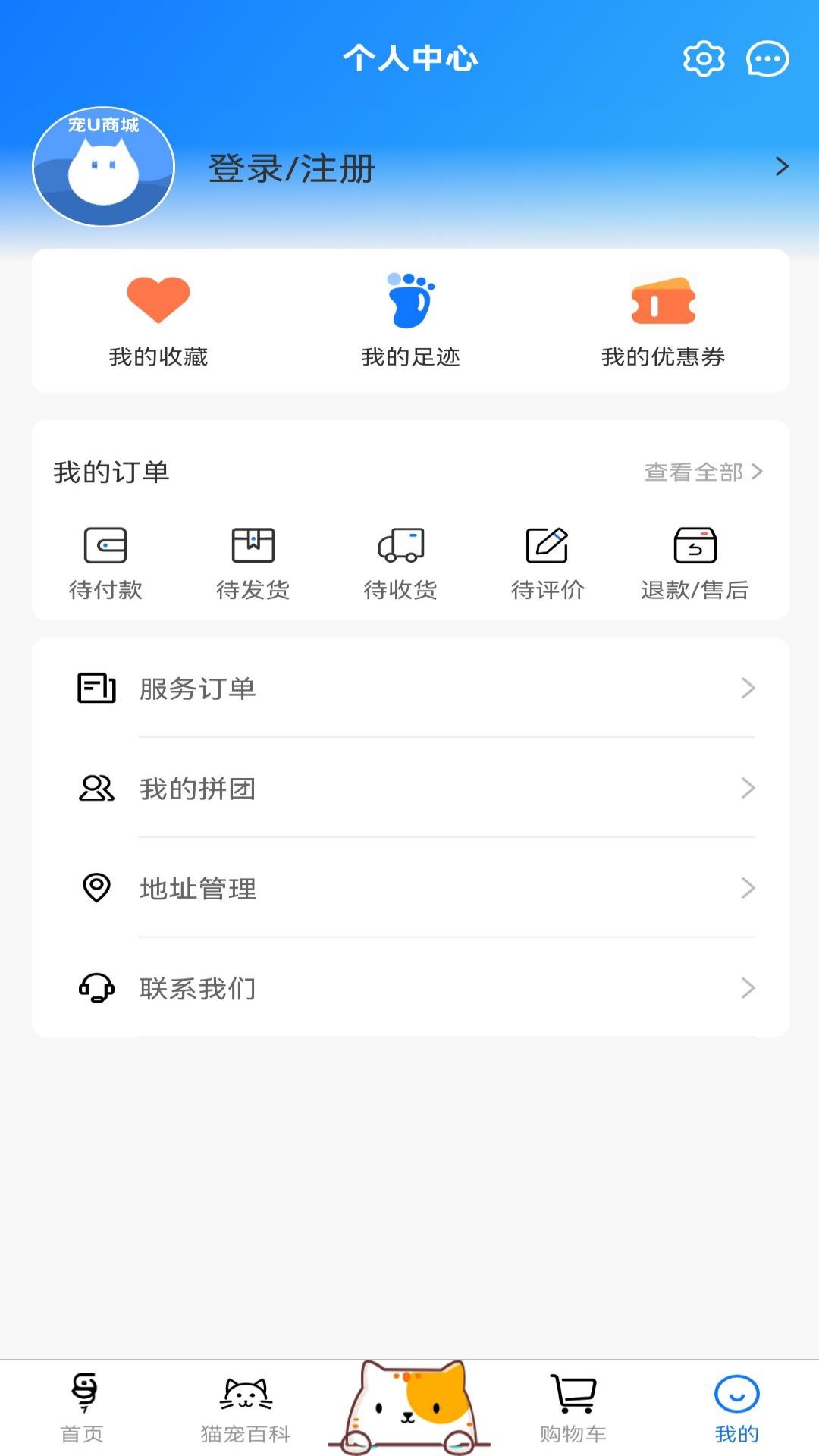Image resolution: width=819 pixels, height=1456 pixels.
Task: View all orders via 查看全部
Action: pos(702,472)
